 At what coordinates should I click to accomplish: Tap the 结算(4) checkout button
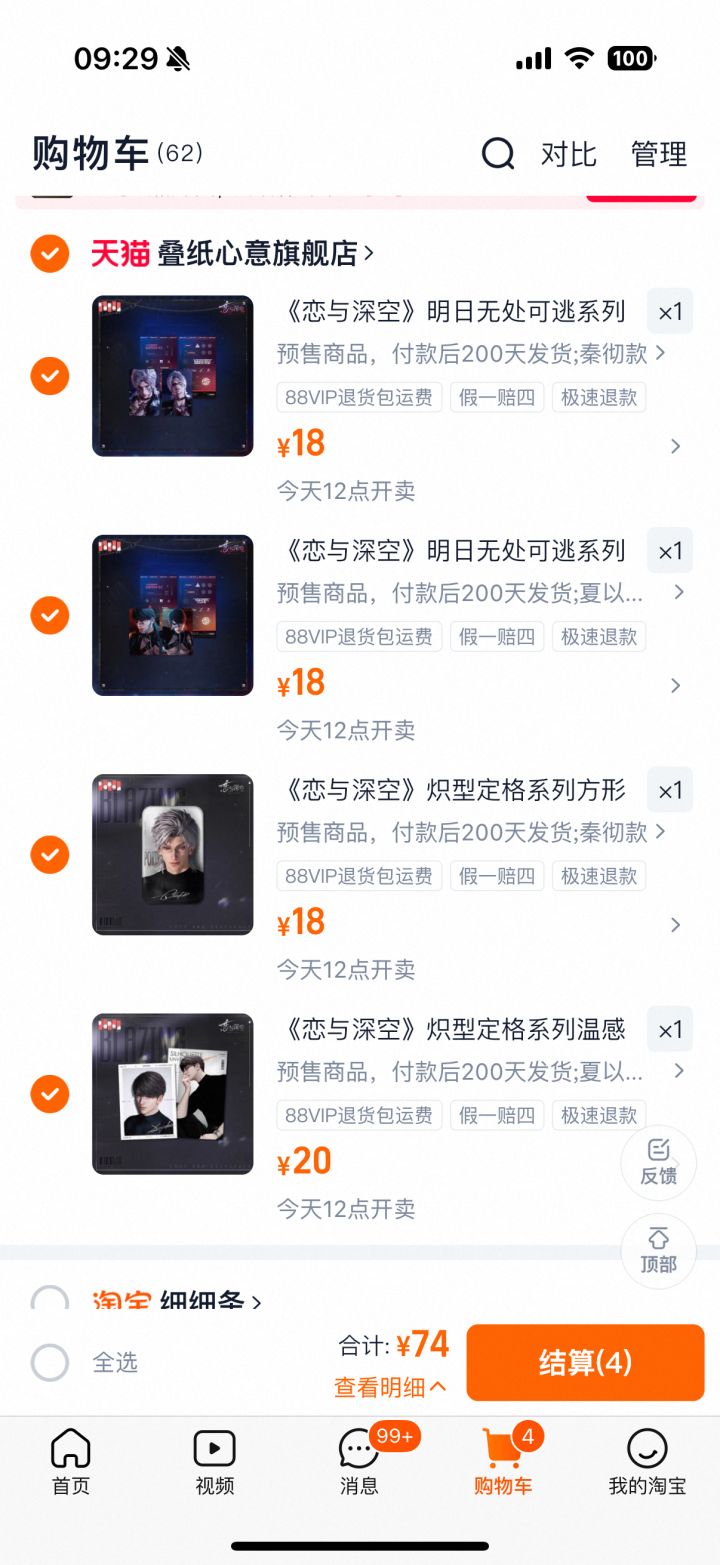point(585,1362)
